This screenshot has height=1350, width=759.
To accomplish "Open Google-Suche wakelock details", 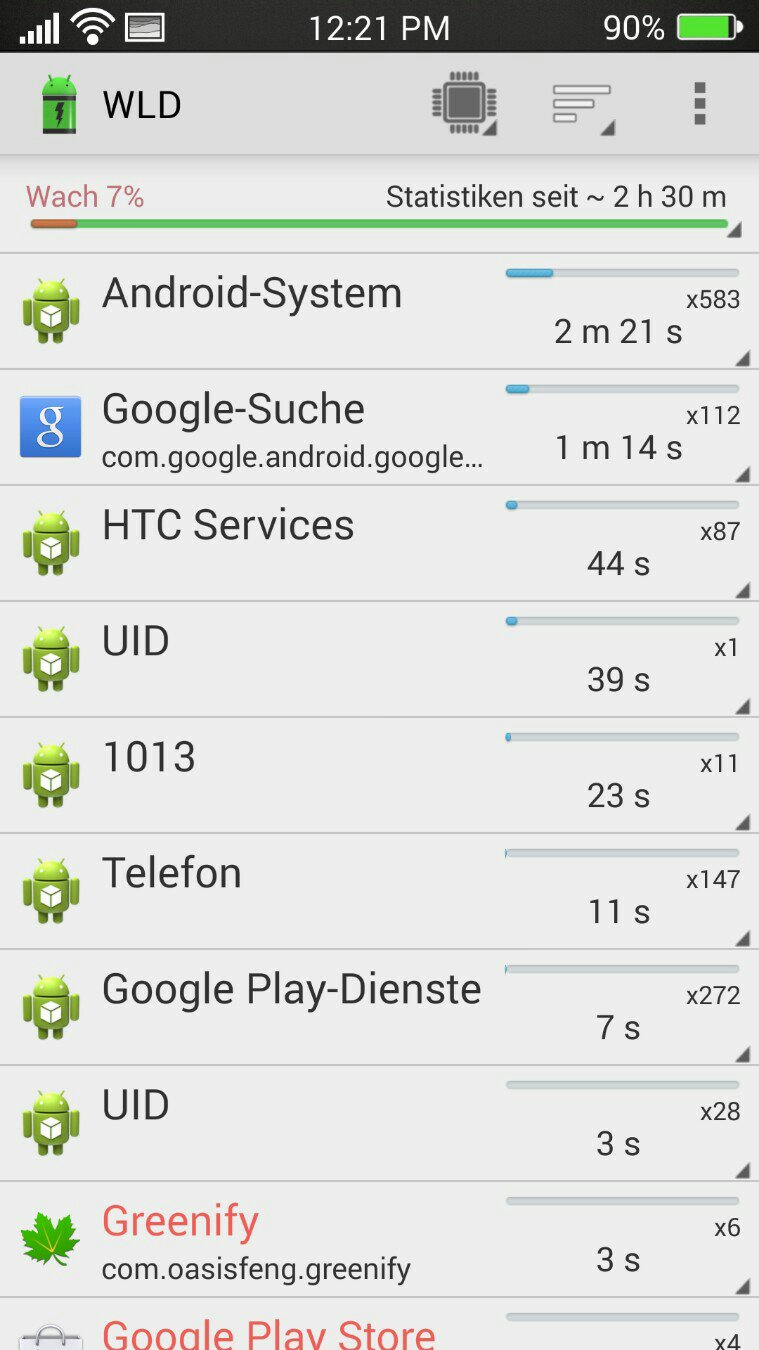I will (x=379, y=428).
